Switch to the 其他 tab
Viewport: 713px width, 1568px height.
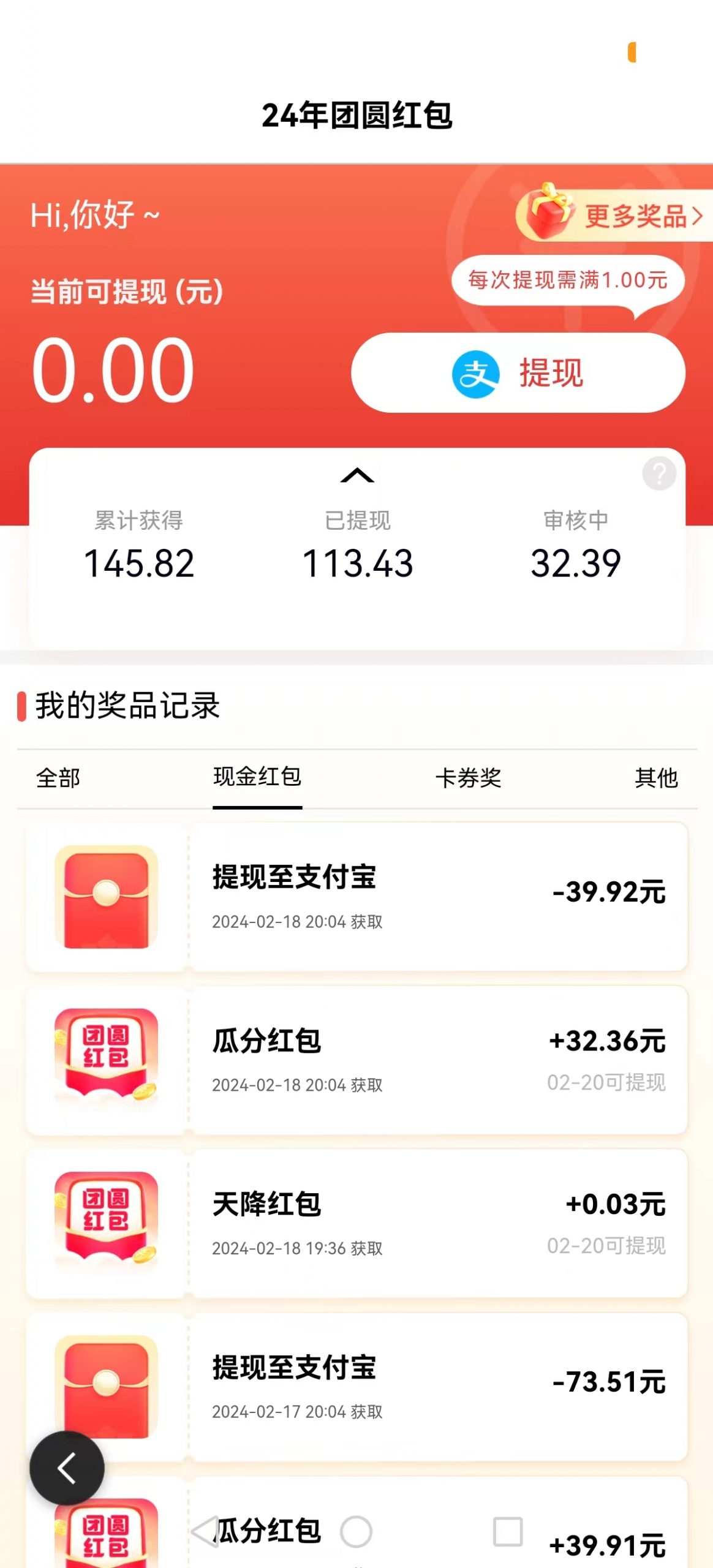(655, 778)
